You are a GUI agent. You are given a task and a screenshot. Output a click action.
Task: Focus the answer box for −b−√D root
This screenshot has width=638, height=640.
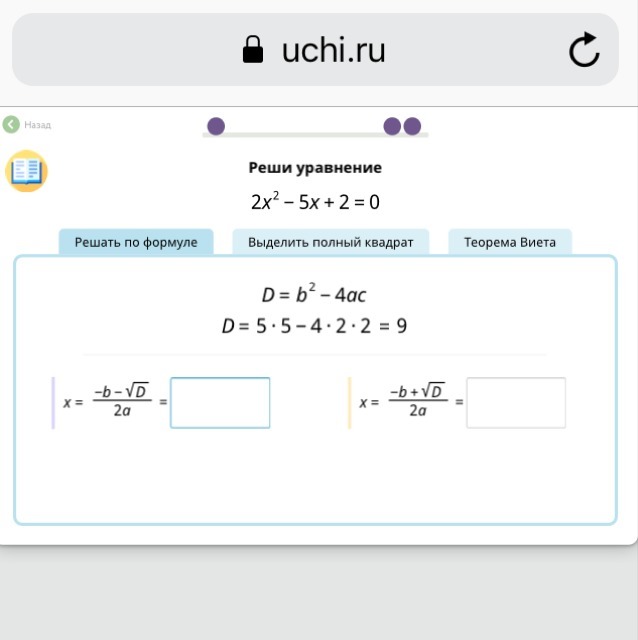(220, 403)
